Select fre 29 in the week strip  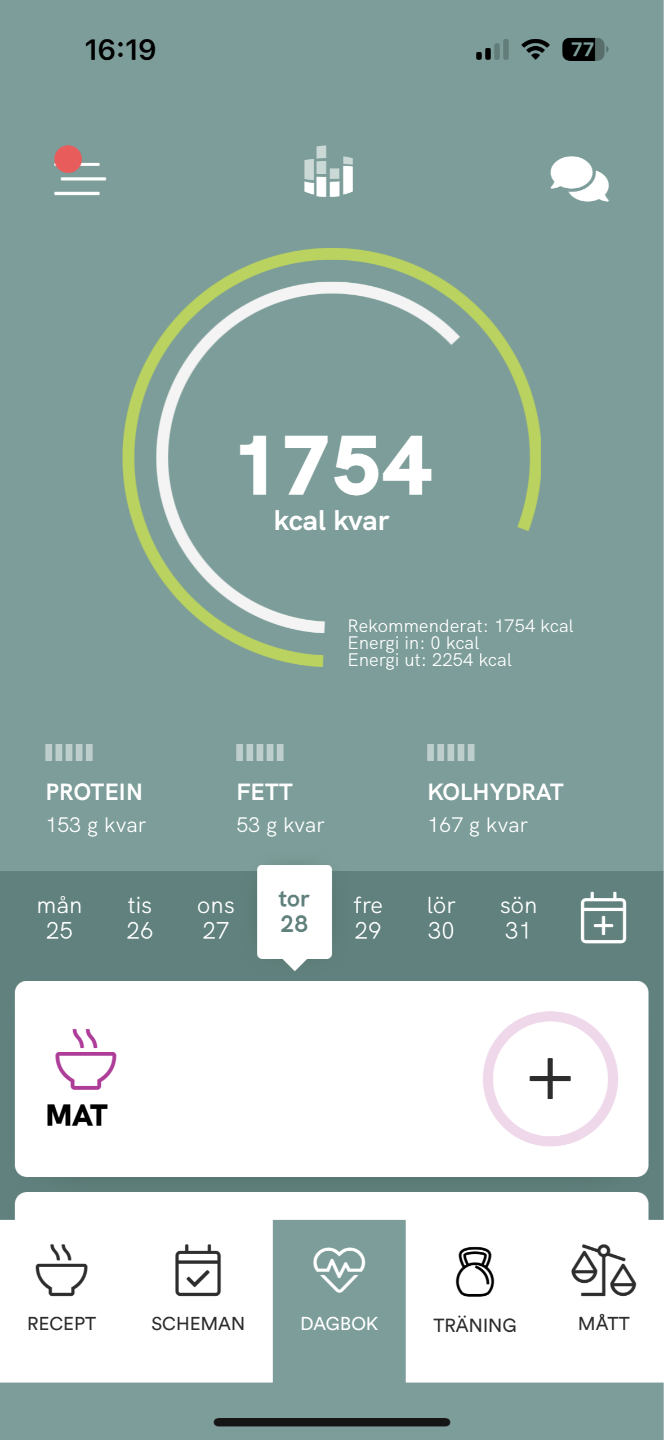[x=368, y=918]
